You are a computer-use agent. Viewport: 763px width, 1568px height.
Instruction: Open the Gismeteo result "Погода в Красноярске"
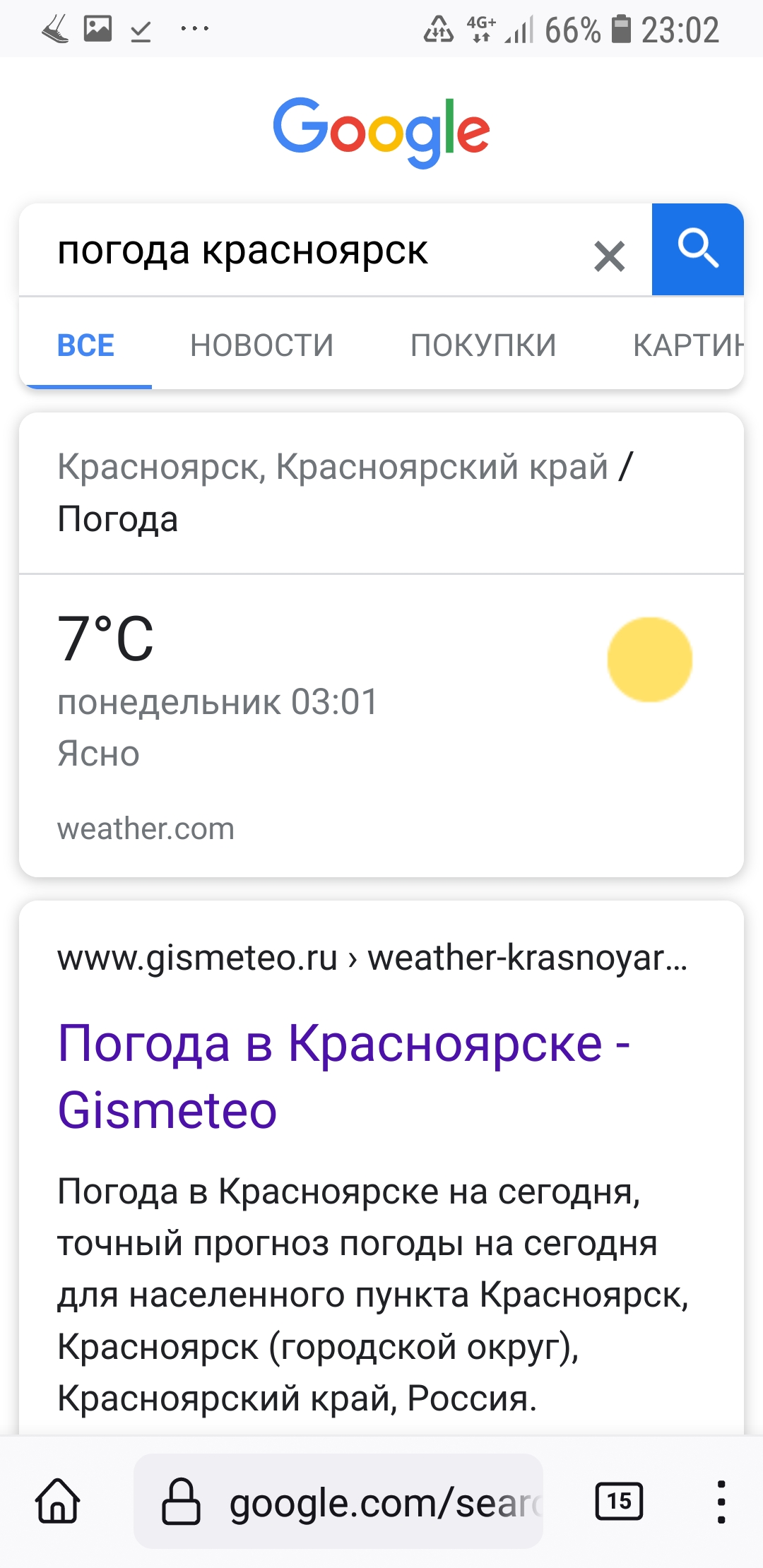pyautogui.click(x=344, y=1076)
